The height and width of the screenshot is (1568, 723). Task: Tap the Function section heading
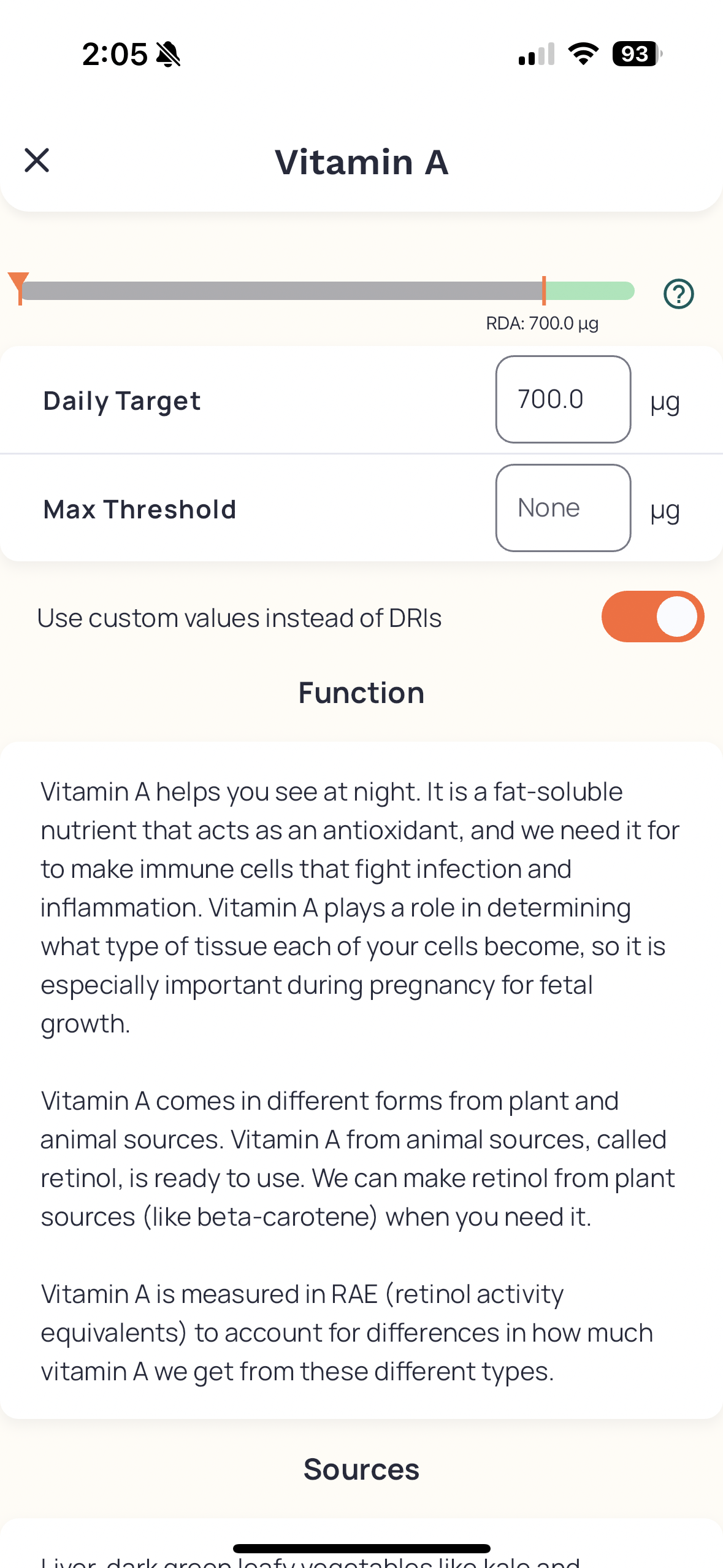point(361,693)
